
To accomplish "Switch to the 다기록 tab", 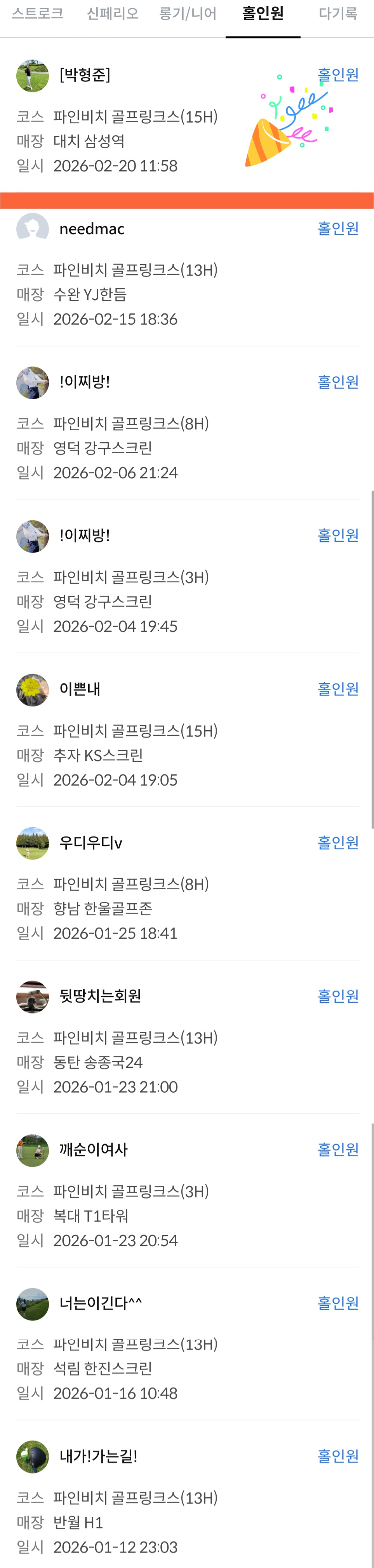I will (x=337, y=14).
